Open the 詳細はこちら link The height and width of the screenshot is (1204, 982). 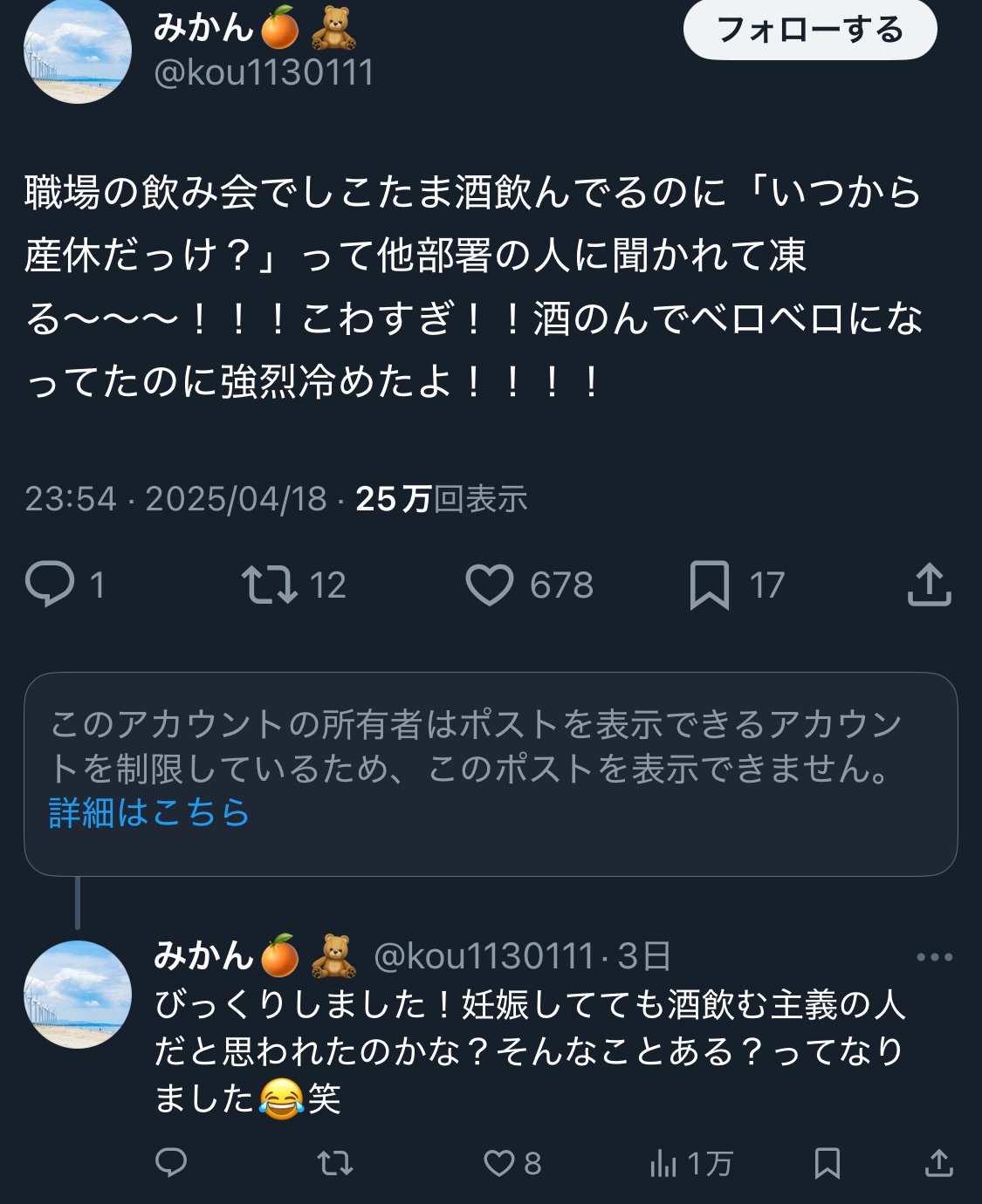pos(149,813)
